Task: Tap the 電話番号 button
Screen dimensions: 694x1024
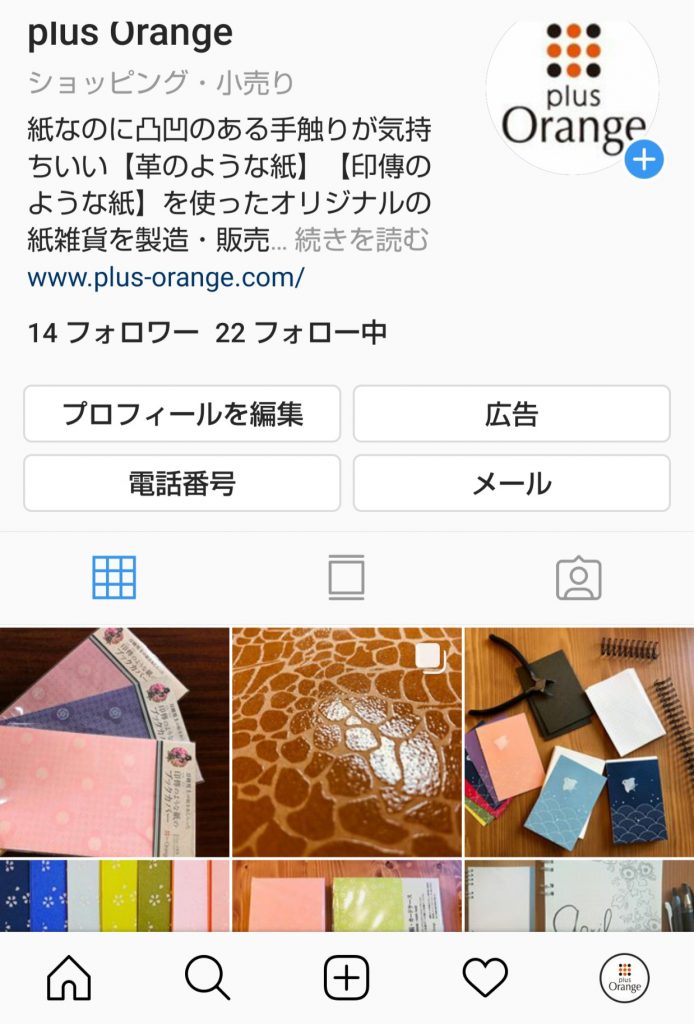Action: click(182, 483)
